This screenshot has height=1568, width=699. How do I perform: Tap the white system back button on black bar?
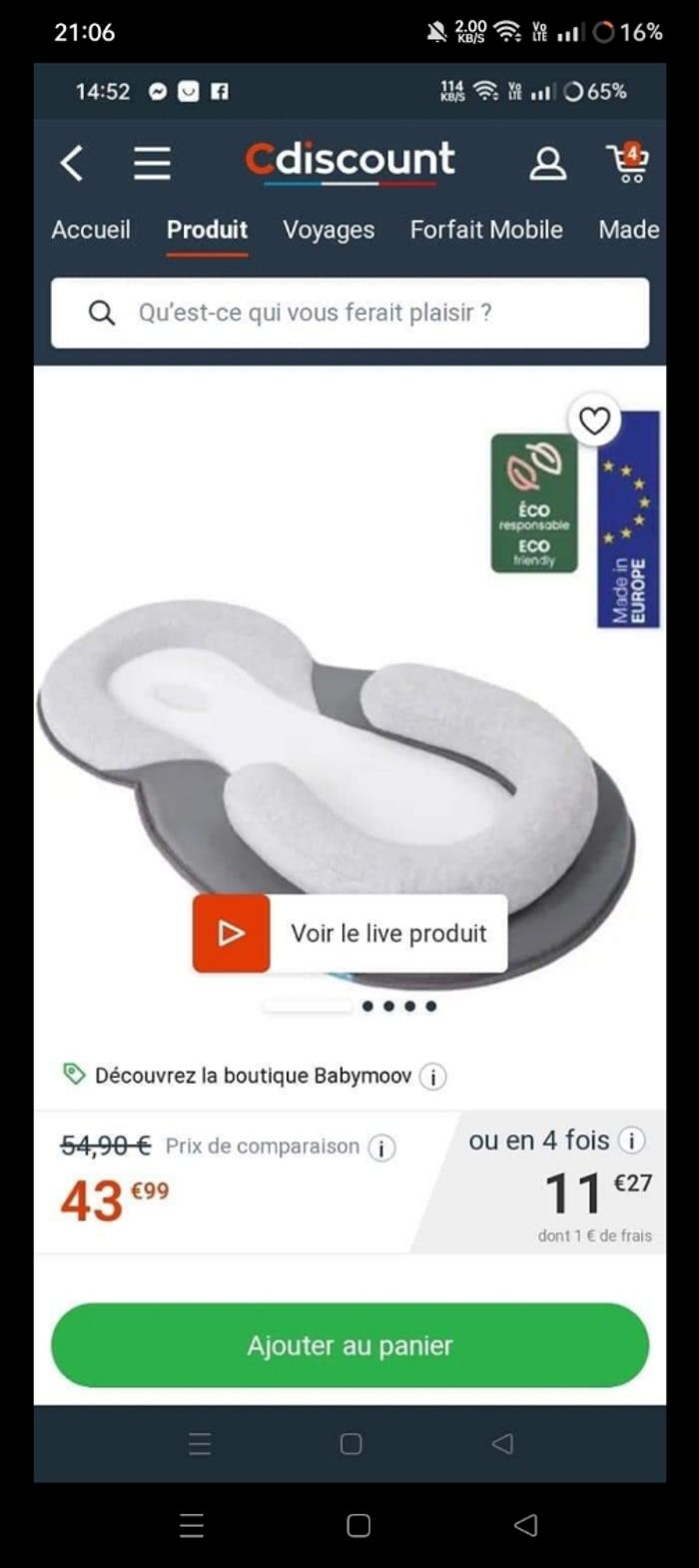(x=525, y=1525)
